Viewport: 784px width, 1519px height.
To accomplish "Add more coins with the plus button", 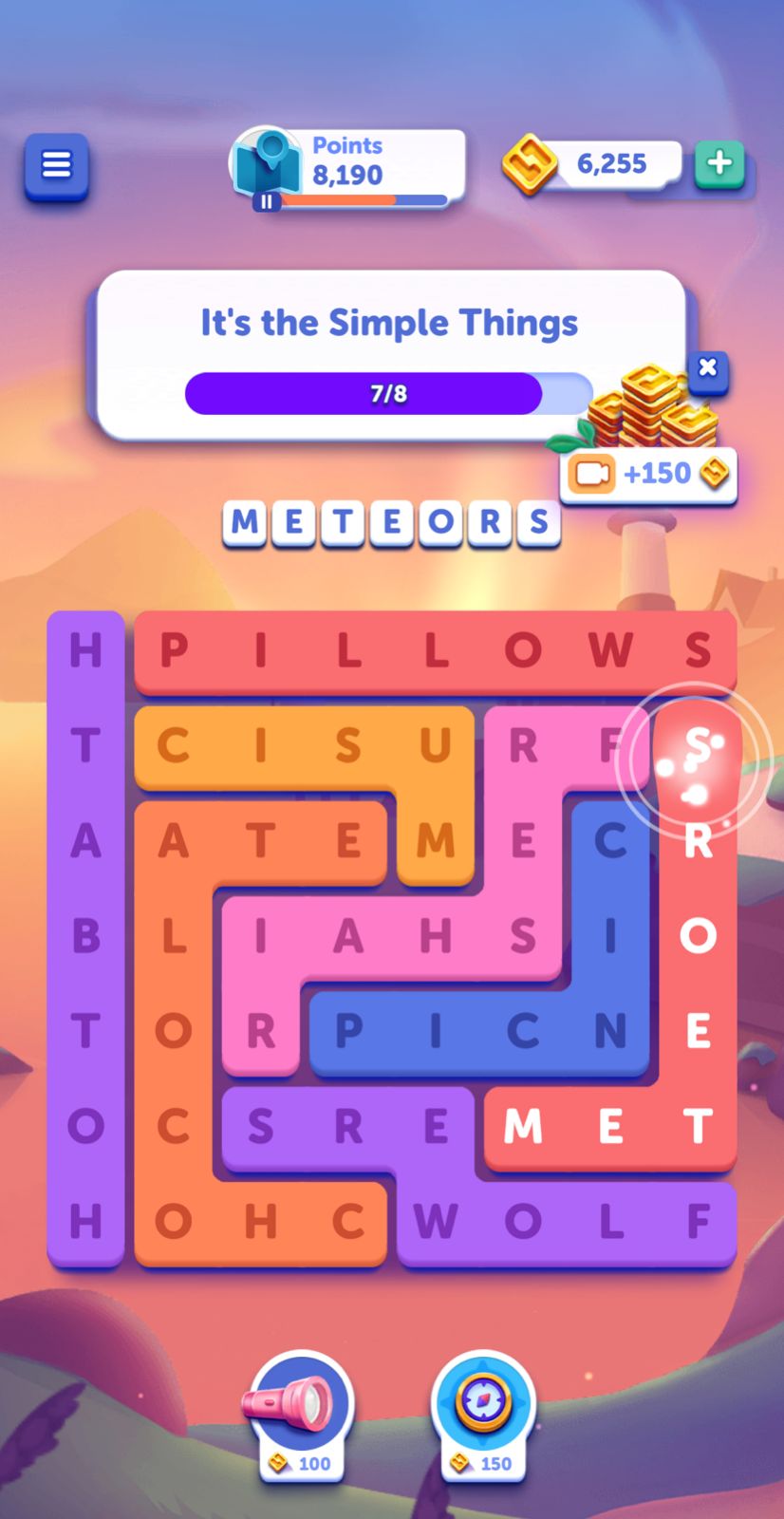I will point(719,164).
